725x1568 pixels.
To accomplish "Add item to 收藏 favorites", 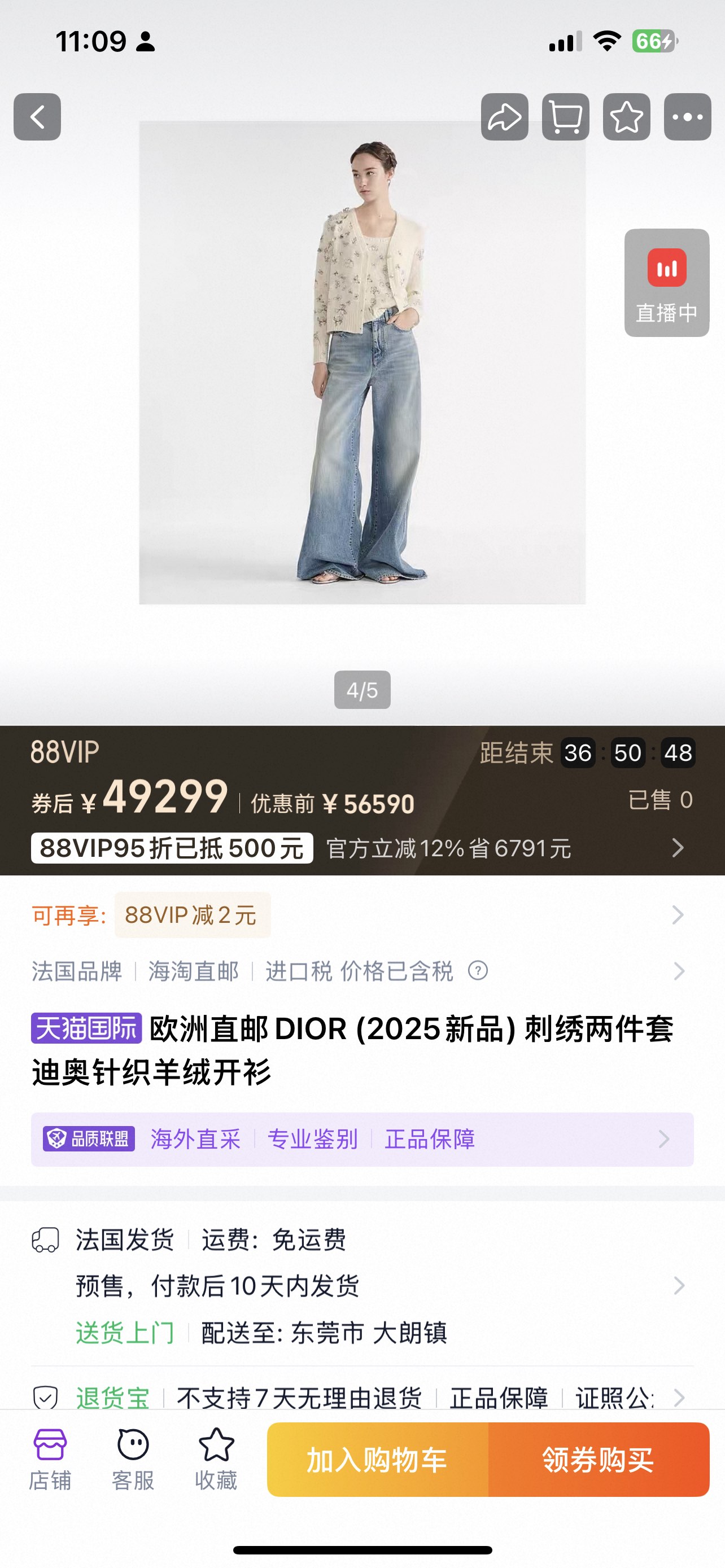I will (x=216, y=1458).
